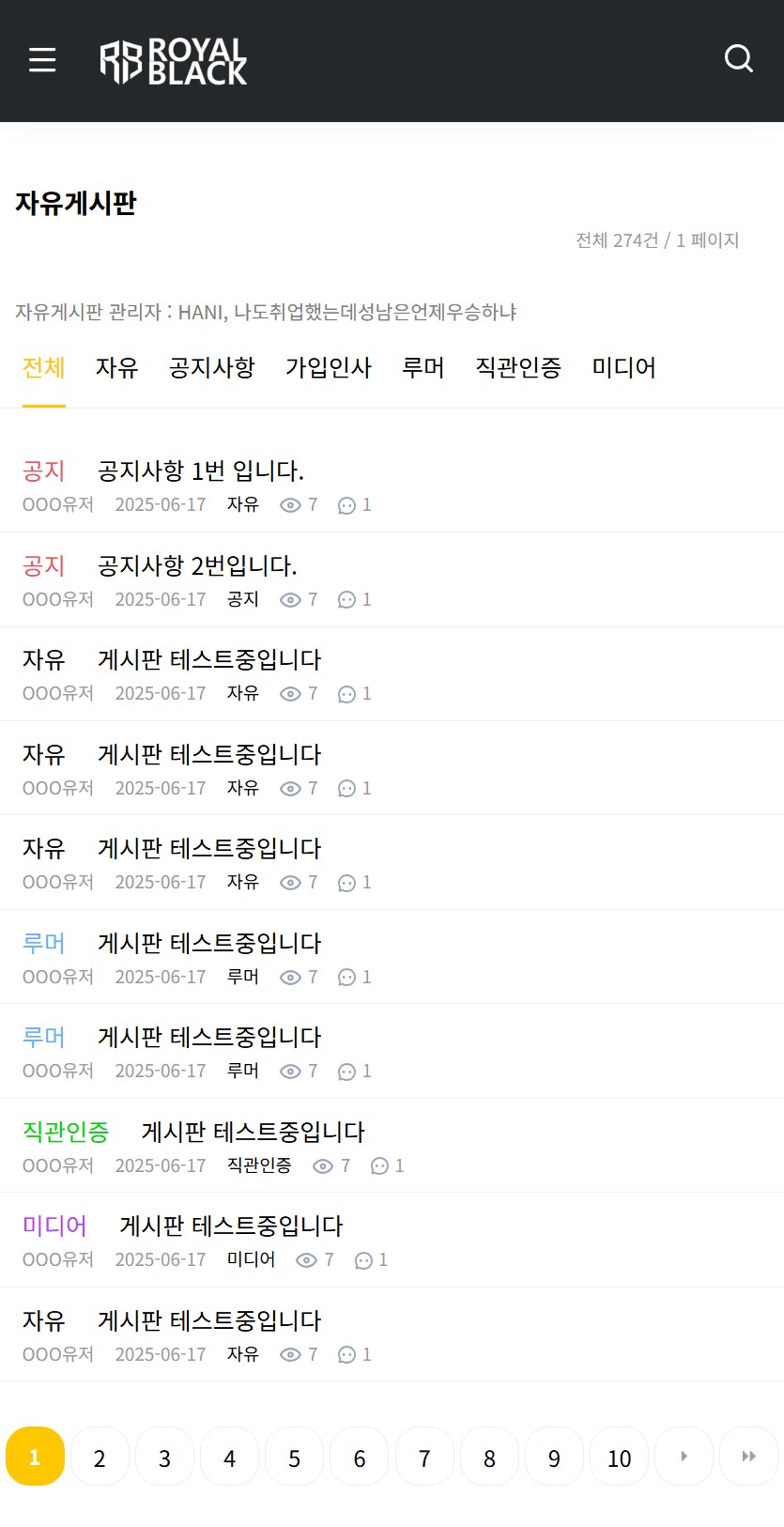Skip to last page arrow

748,1457
